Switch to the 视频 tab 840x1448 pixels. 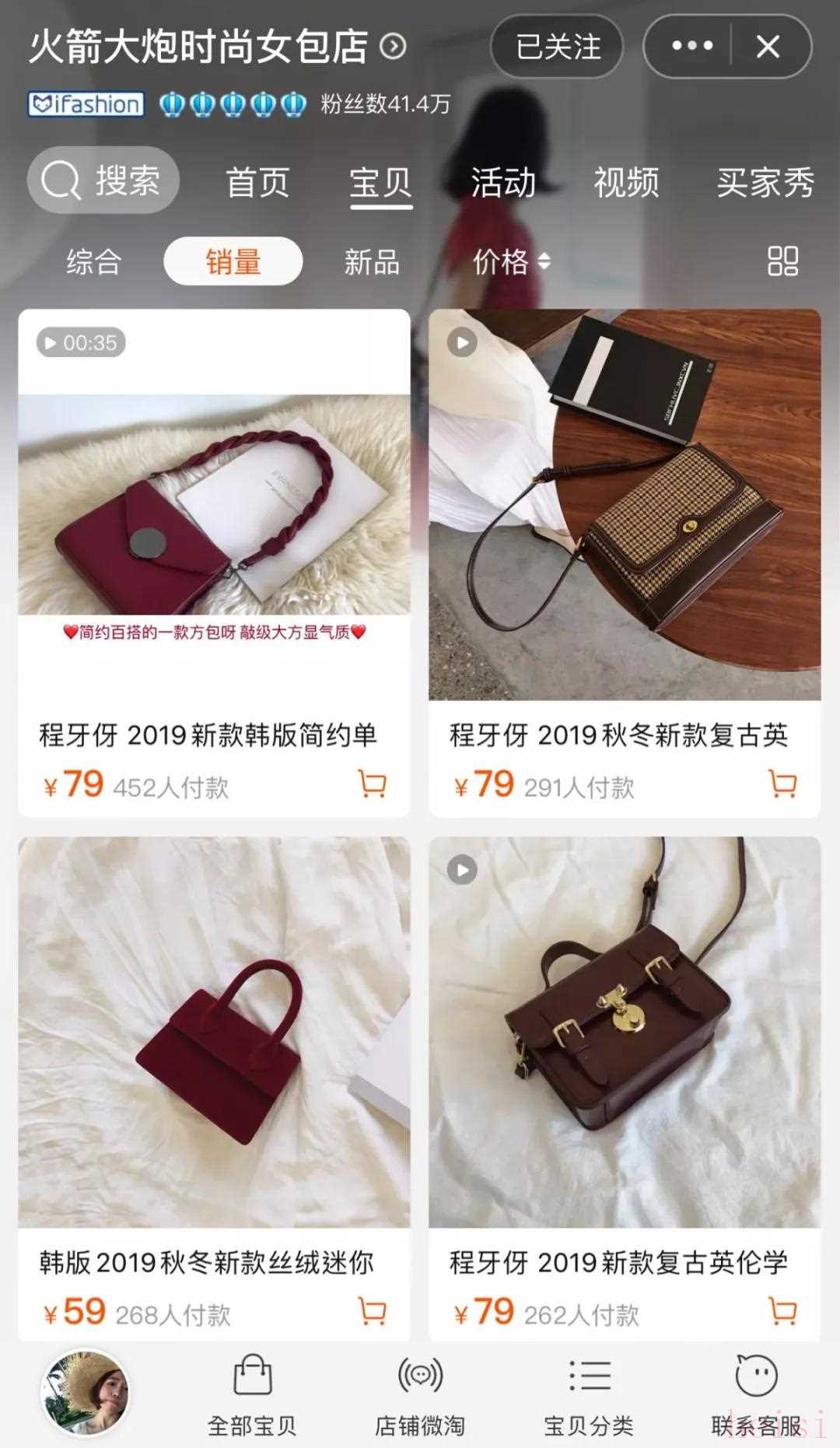pos(626,183)
